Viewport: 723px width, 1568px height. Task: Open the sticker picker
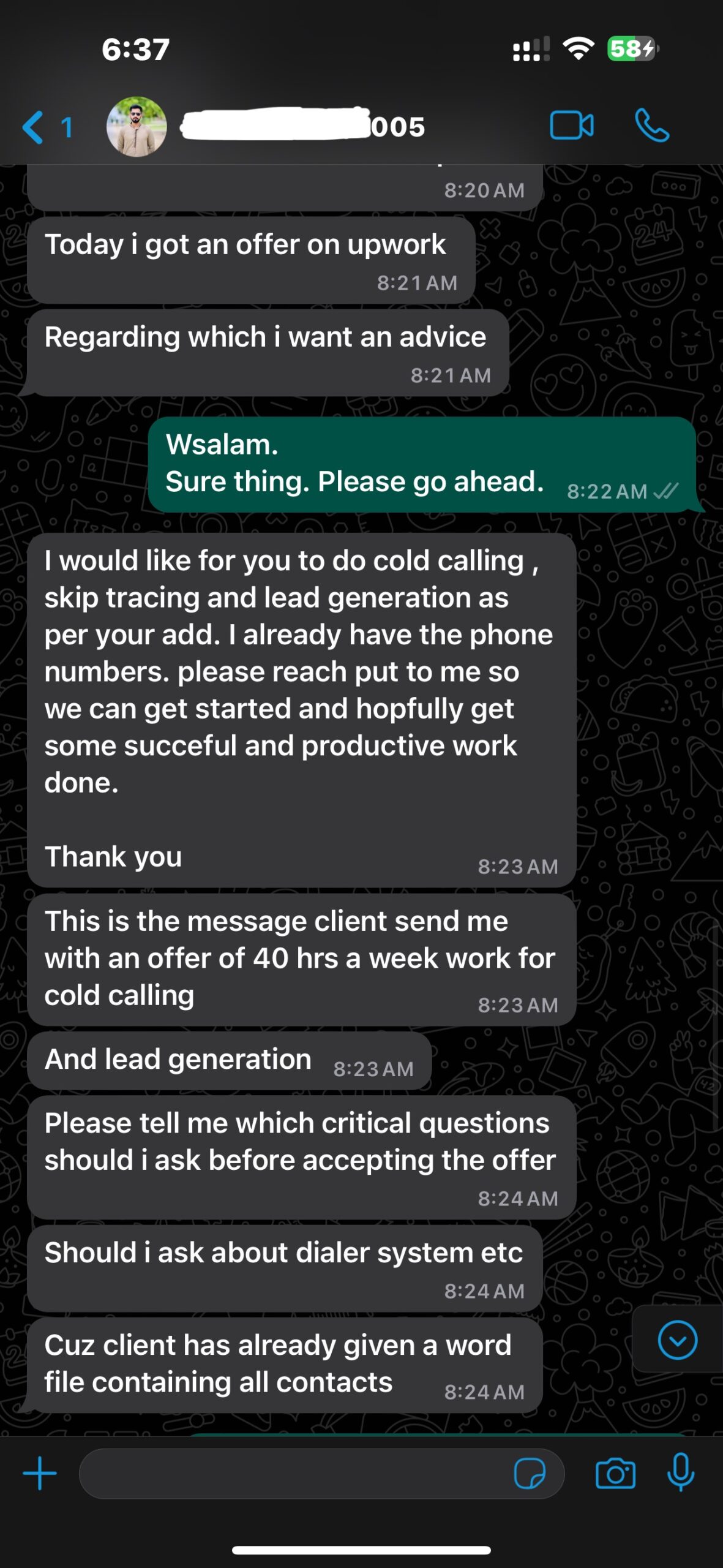pyautogui.click(x=530, y=1474)
